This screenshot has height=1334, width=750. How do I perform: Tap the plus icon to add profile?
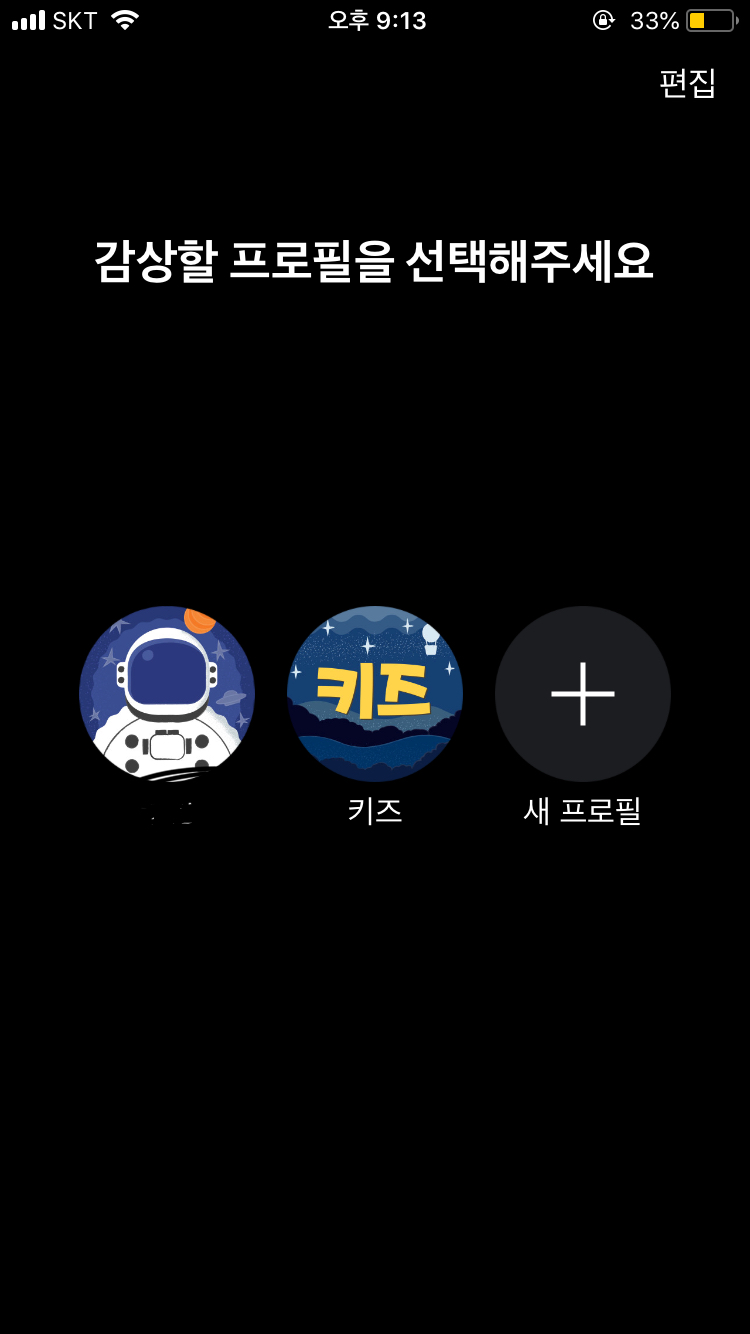[582, 693]
